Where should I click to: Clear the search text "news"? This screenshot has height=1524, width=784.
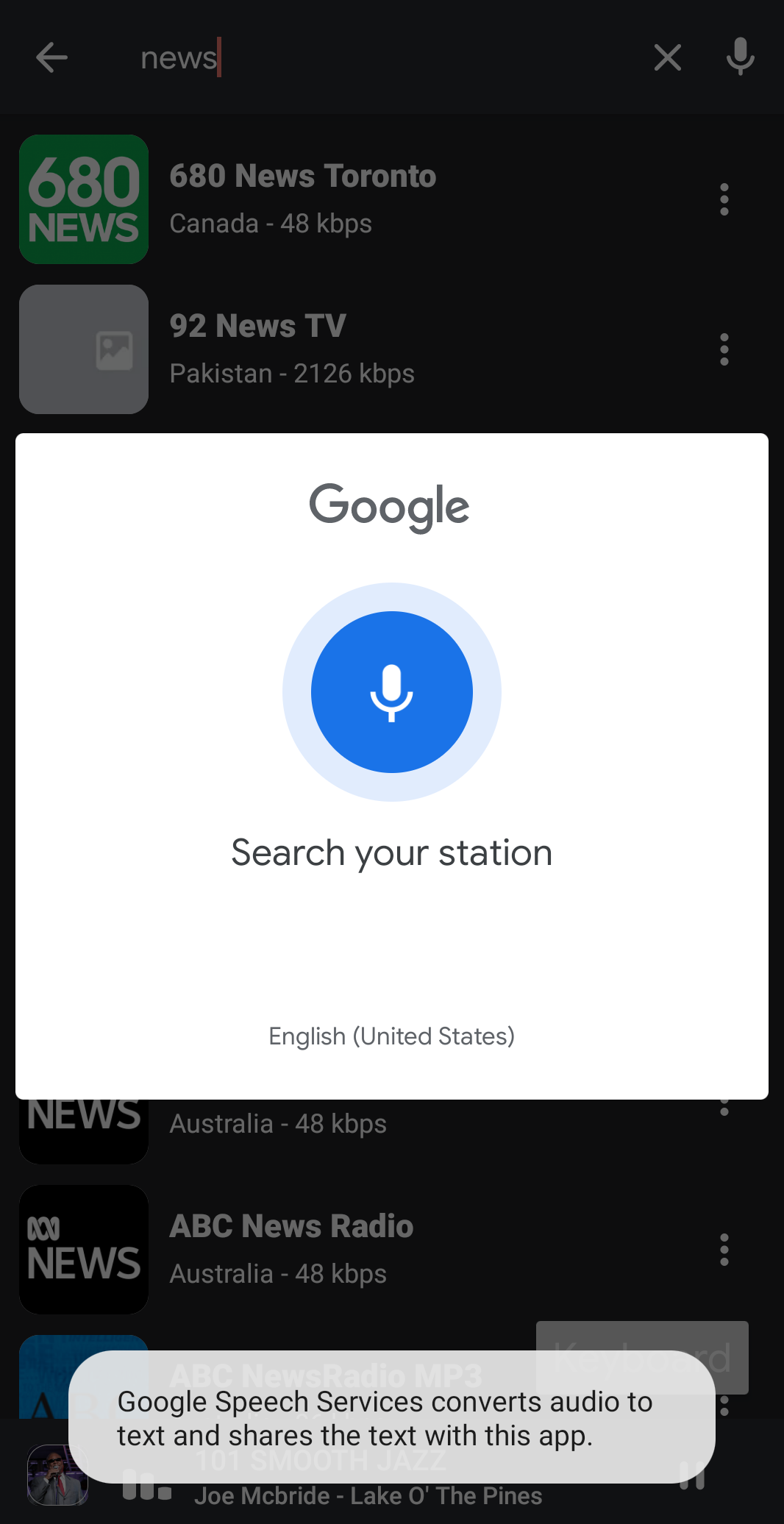coord(667,57)
